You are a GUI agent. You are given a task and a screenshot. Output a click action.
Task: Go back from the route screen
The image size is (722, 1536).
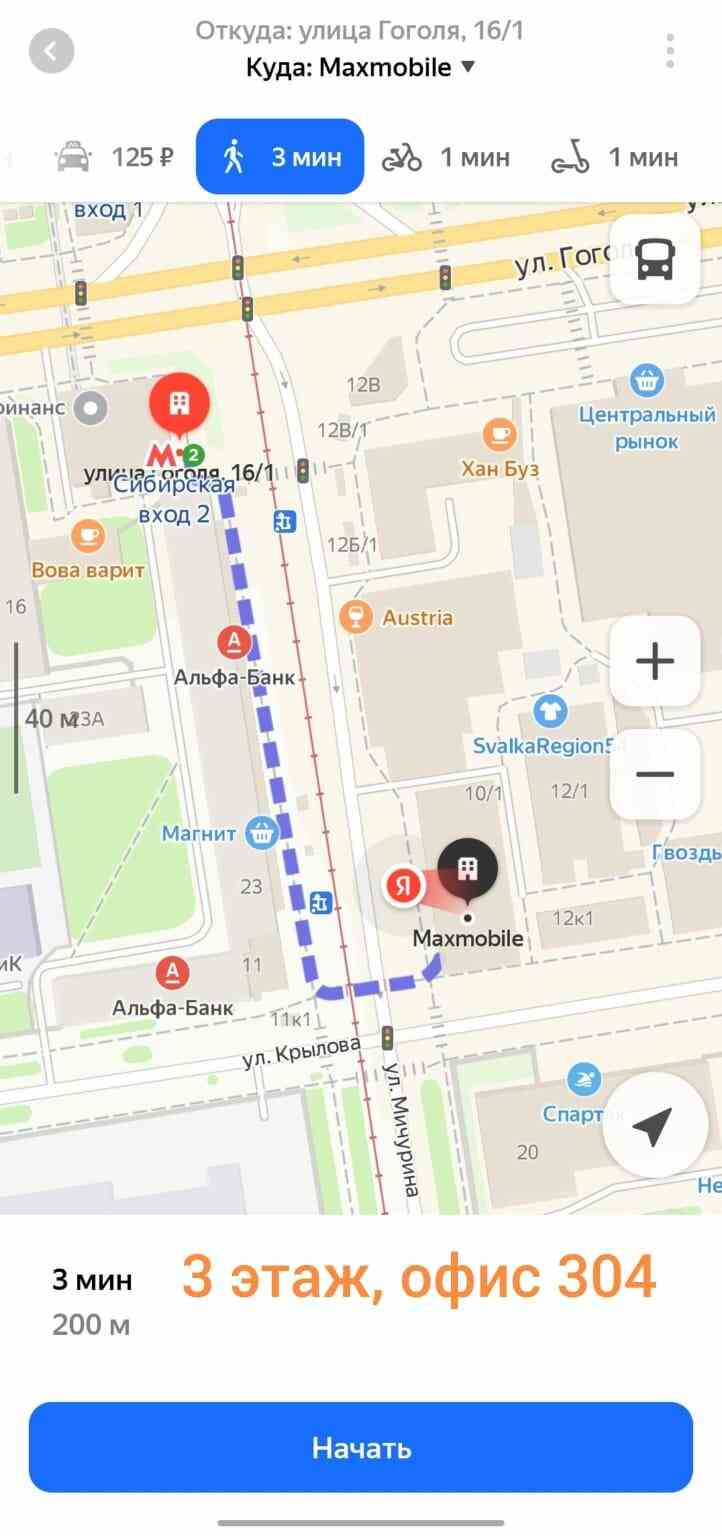point(52,50)
